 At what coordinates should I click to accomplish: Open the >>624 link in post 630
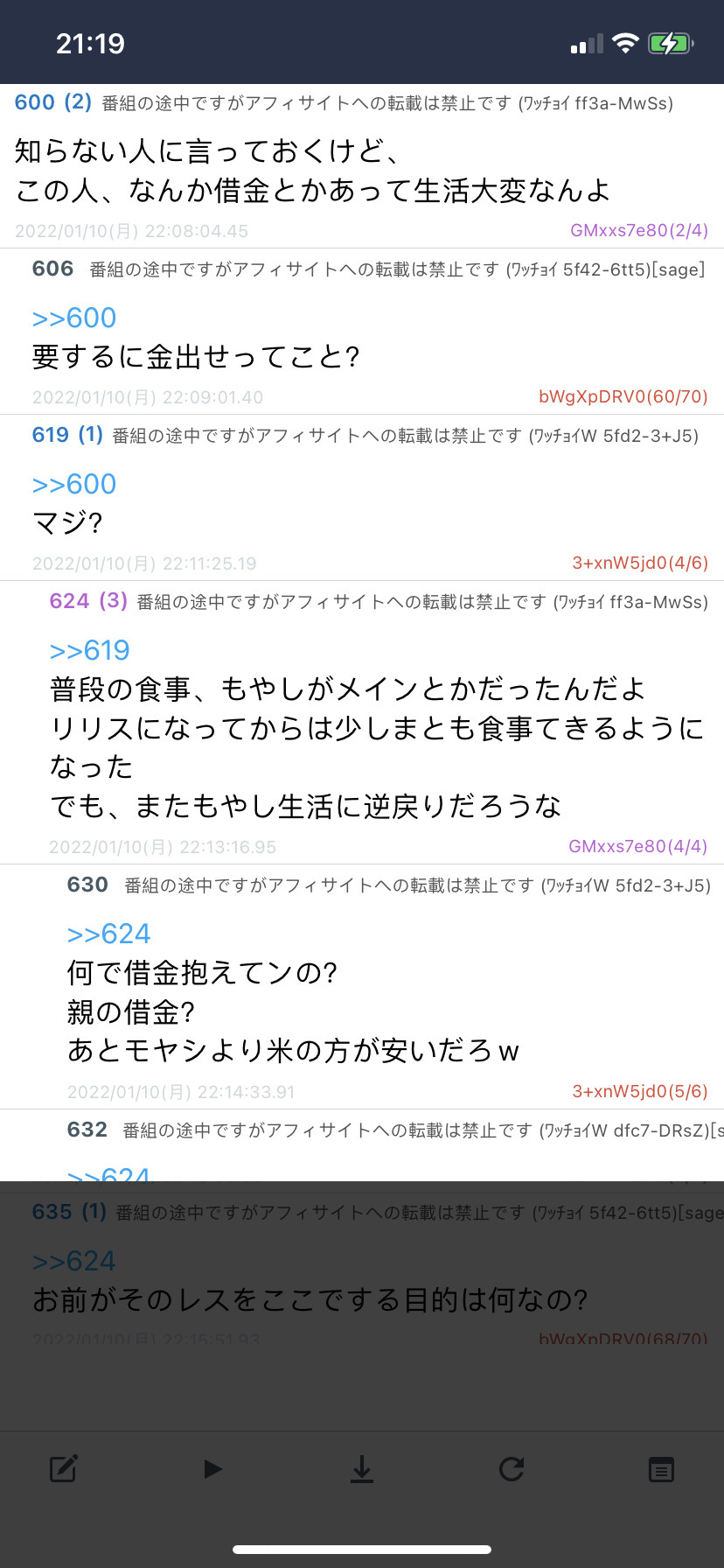(108, 934)
